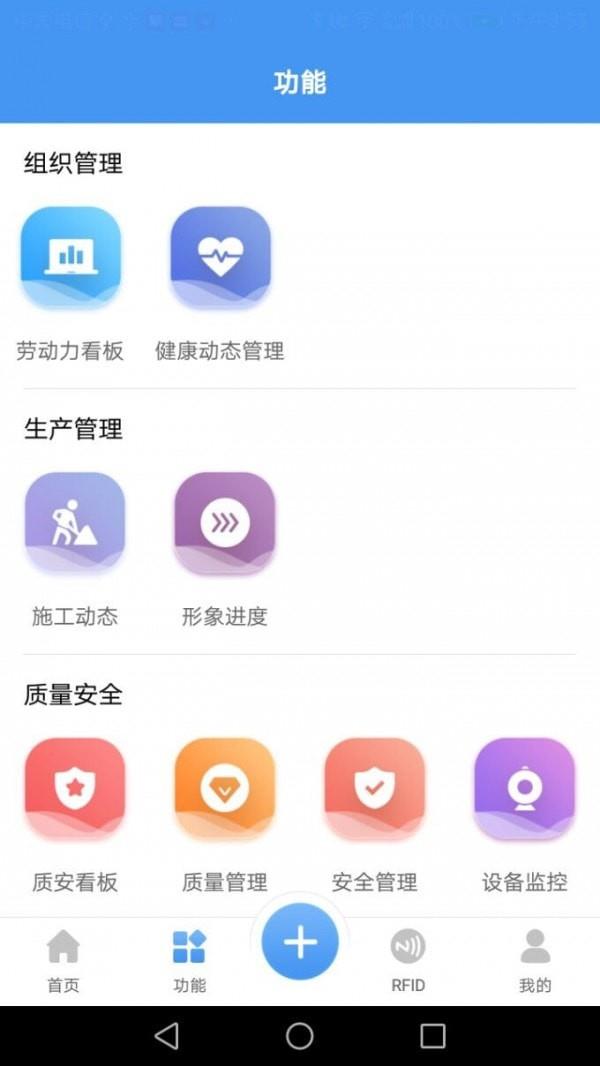Switch to the 首页 home tab
Viewport: 600px width, 1066px height.
point(63,961)
